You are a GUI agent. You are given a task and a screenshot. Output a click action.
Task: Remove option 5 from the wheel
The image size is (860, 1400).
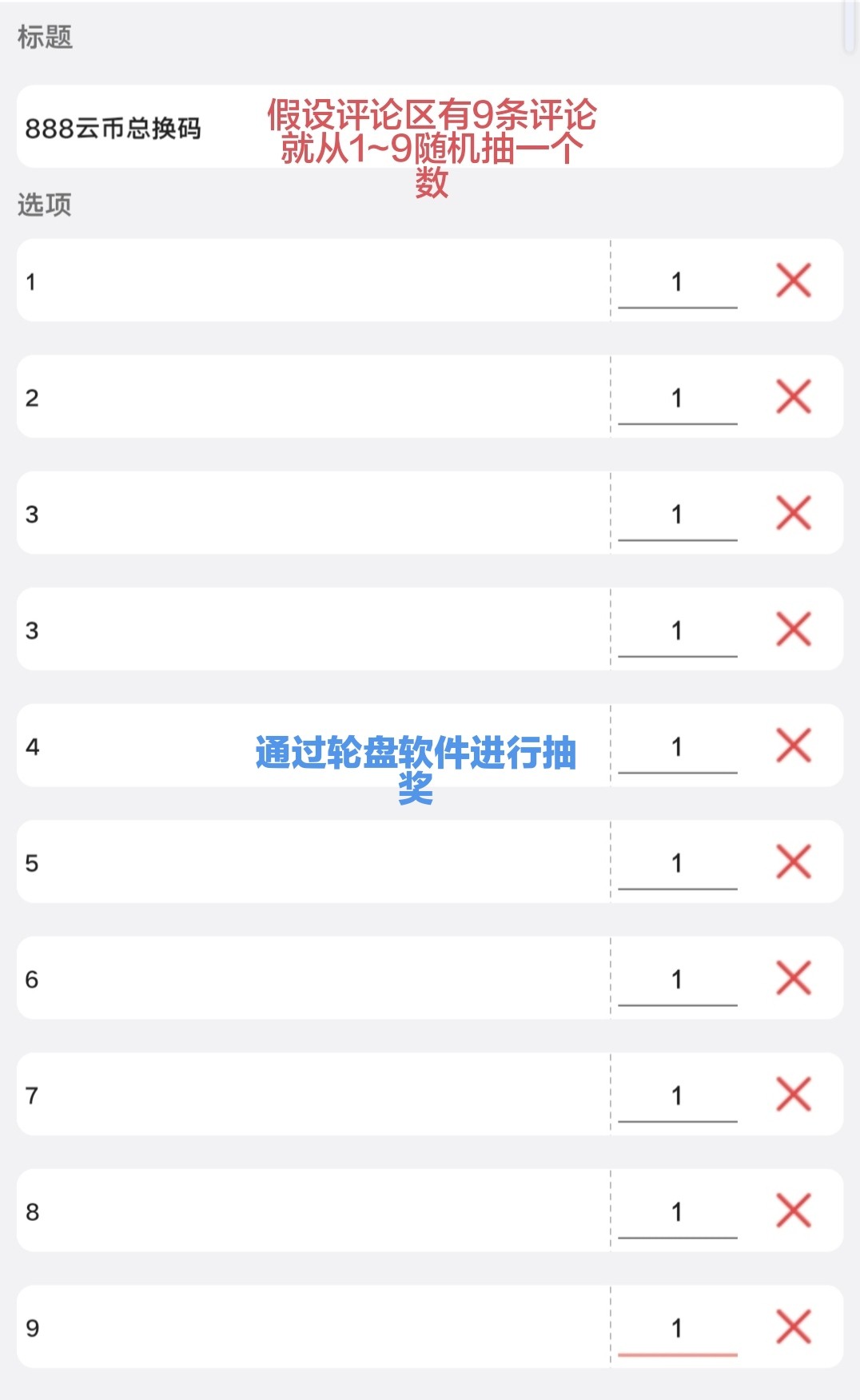point(794,861)
